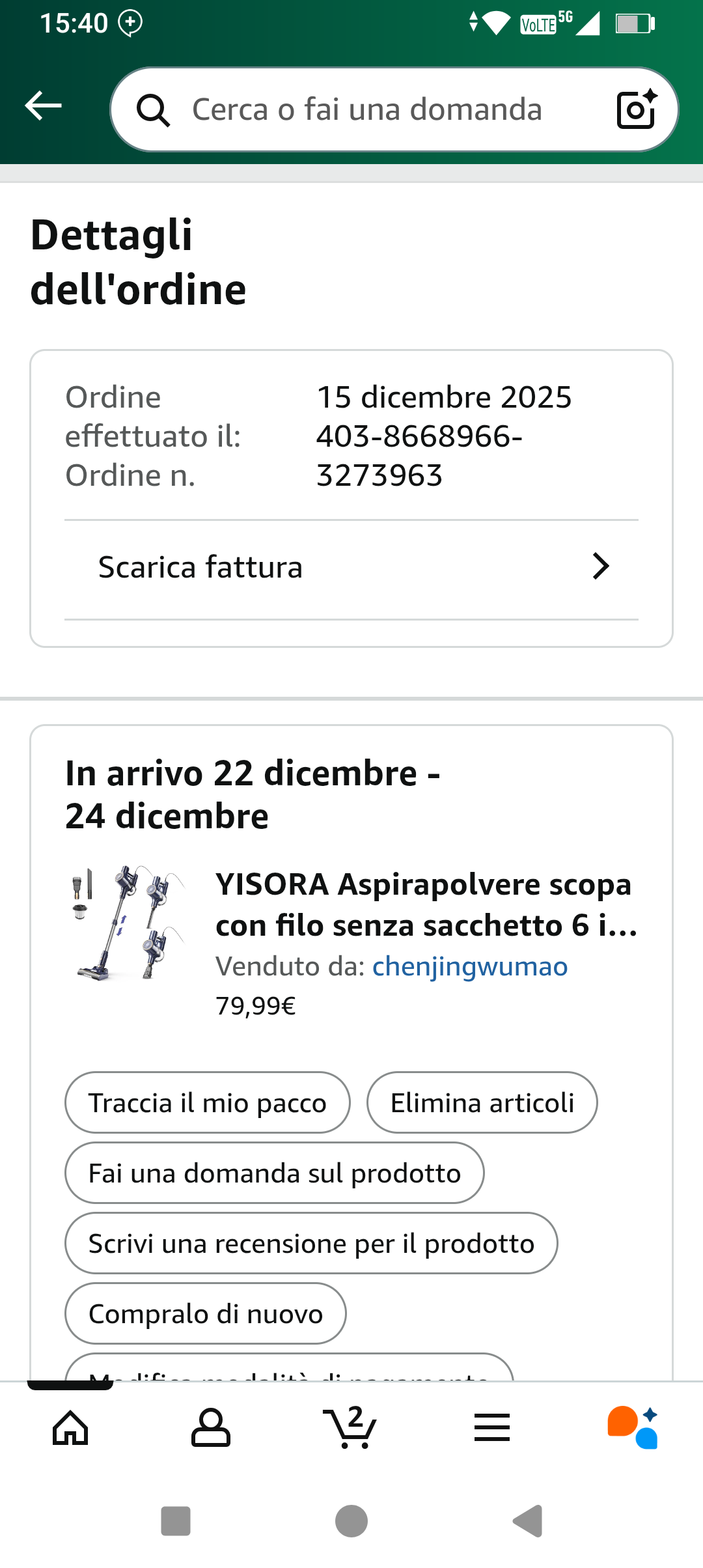Tap 'Scrivi una recensione per il prodotto'
The image size is (703, 1568).
(x=311, y=1244)
